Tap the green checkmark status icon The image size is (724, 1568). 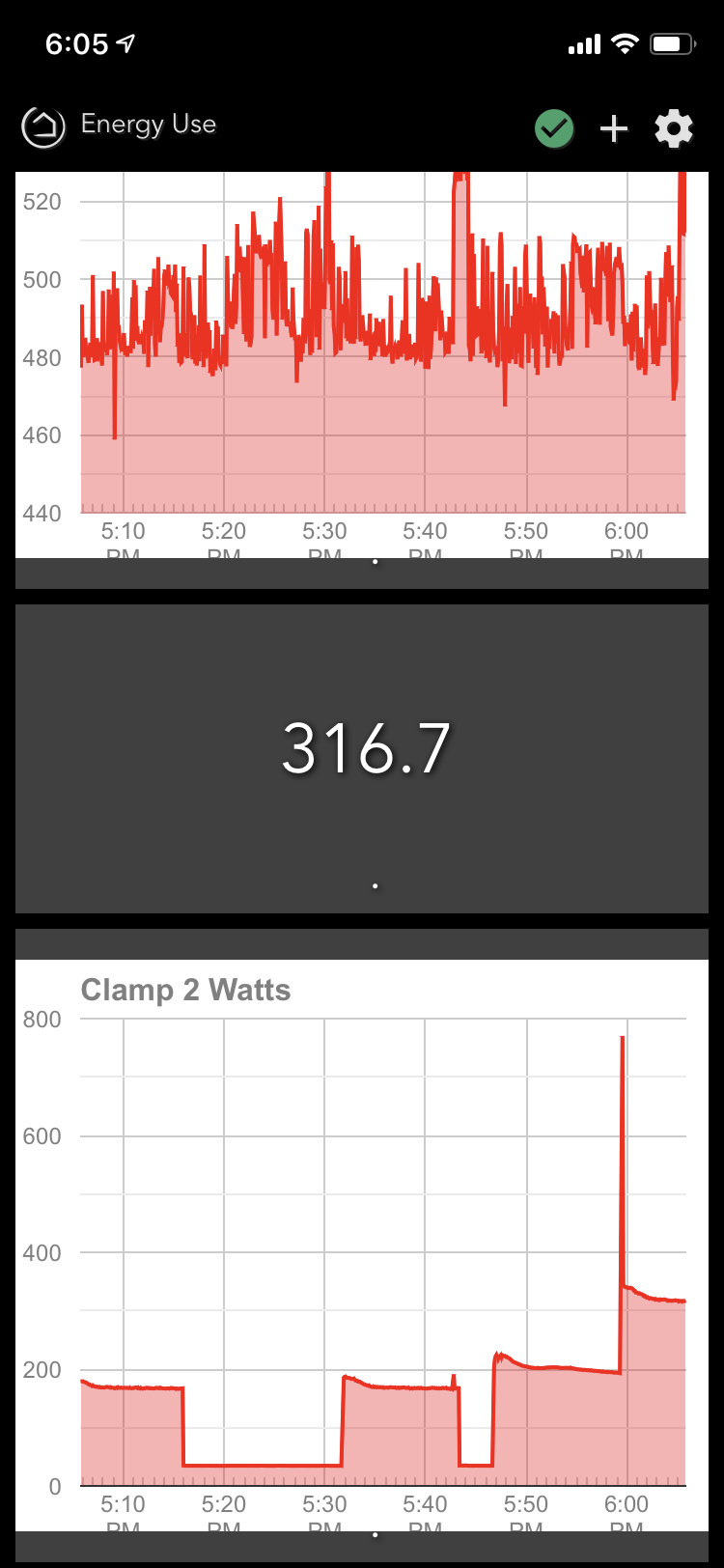tap(554, 127)
